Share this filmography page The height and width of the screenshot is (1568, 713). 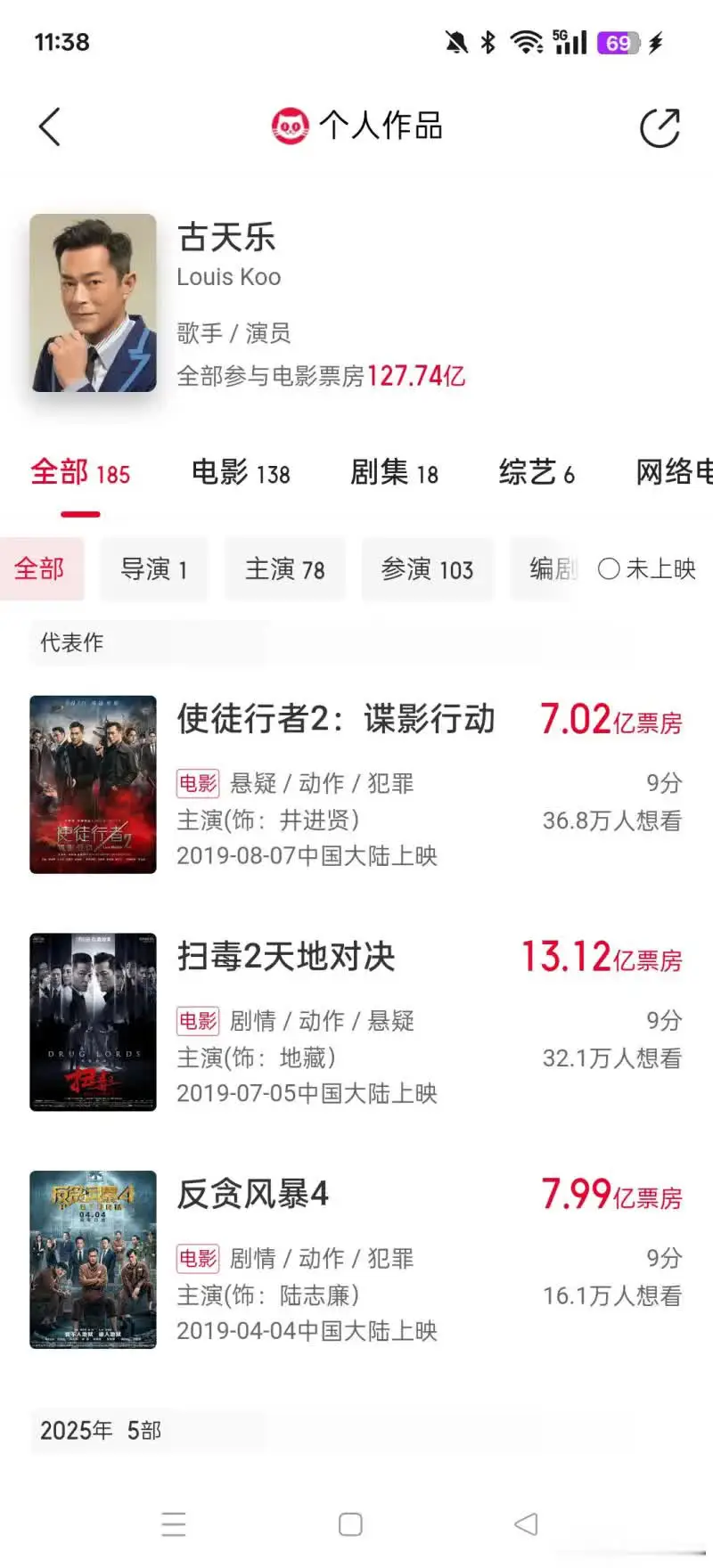(660, 127)
